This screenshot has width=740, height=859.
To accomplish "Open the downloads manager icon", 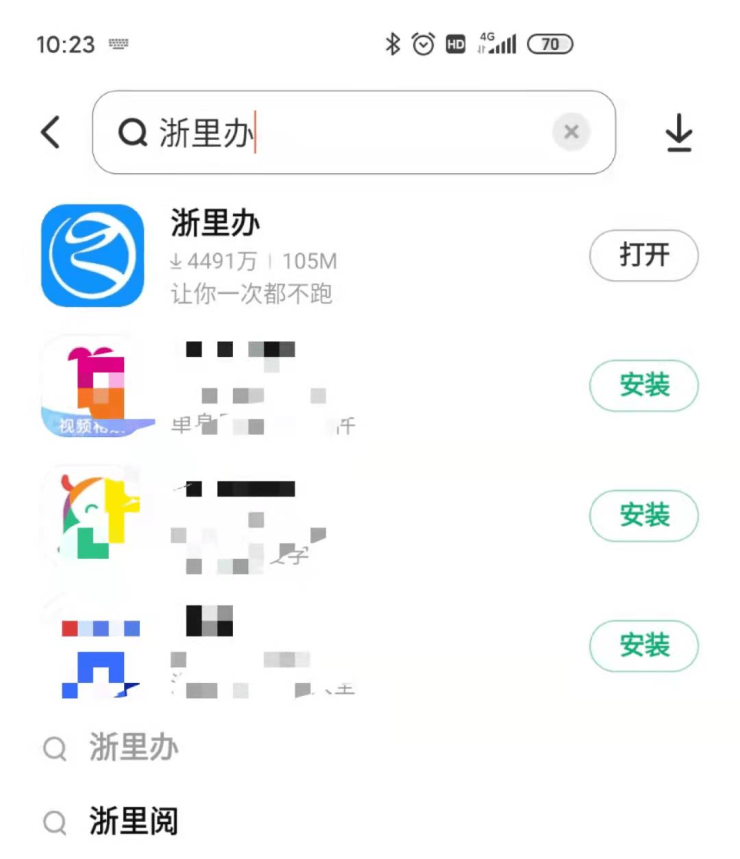I will [679, 132].
